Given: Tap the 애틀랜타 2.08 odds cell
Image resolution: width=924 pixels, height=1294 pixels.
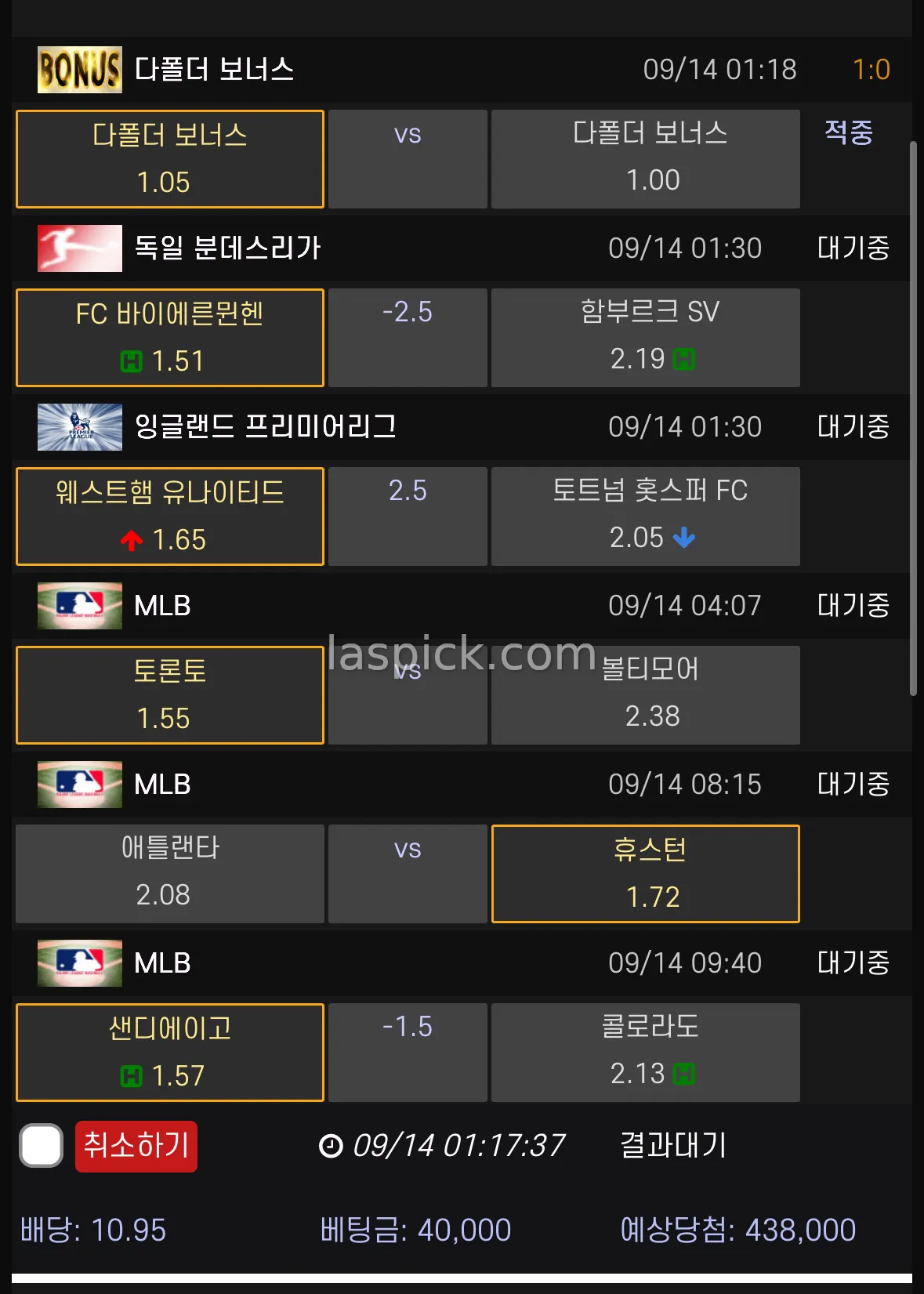Looking at the screenshot, I should 169,874.
